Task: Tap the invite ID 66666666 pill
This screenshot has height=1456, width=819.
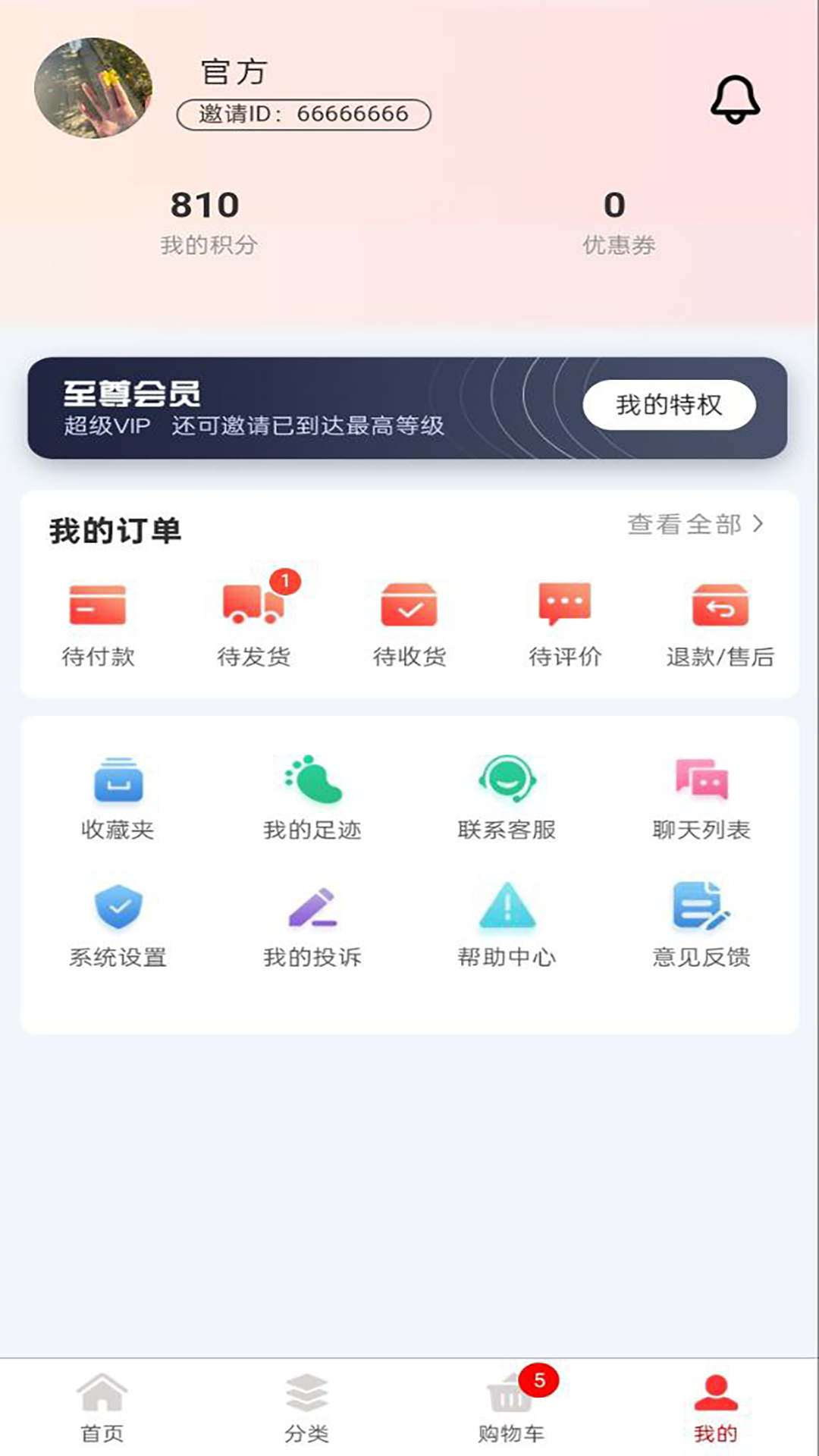Action: (303, 114)
